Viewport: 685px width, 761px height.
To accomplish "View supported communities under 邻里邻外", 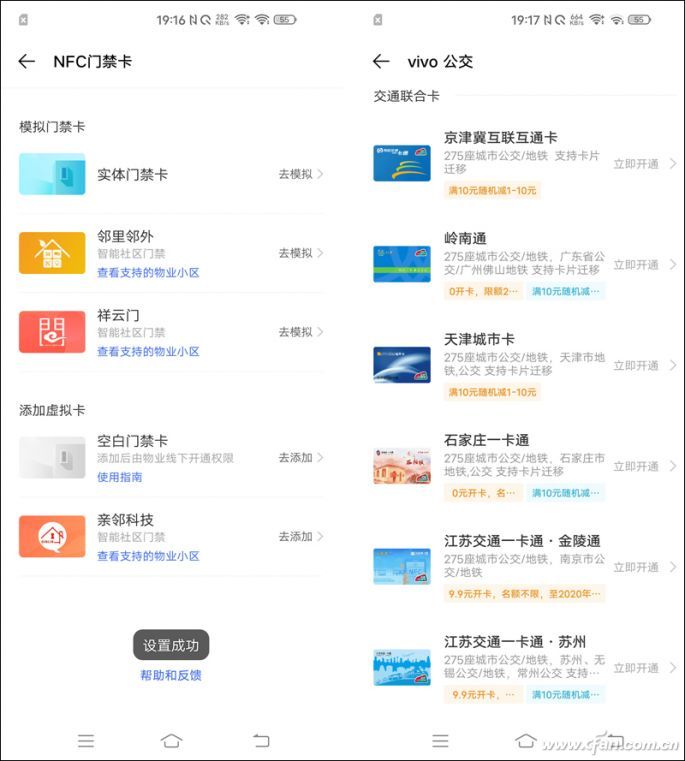I will pos(148,272).
